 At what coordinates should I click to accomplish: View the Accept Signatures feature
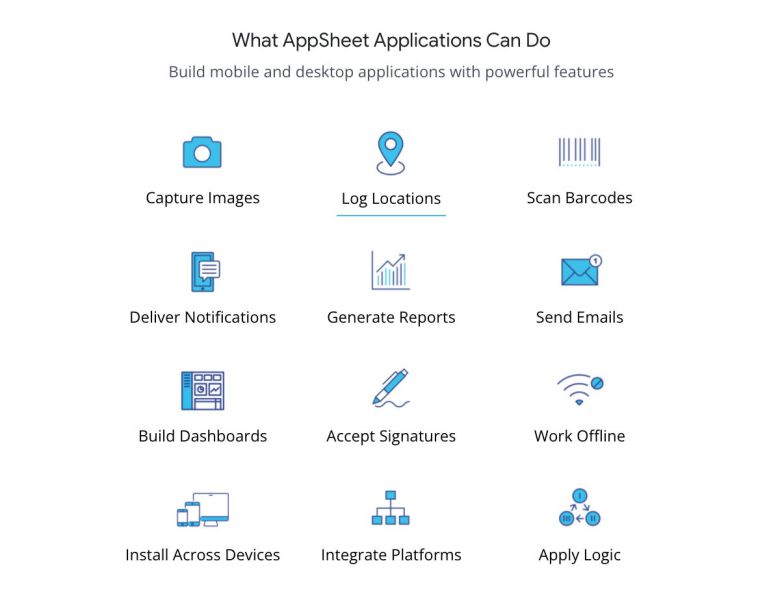[390, 436]
